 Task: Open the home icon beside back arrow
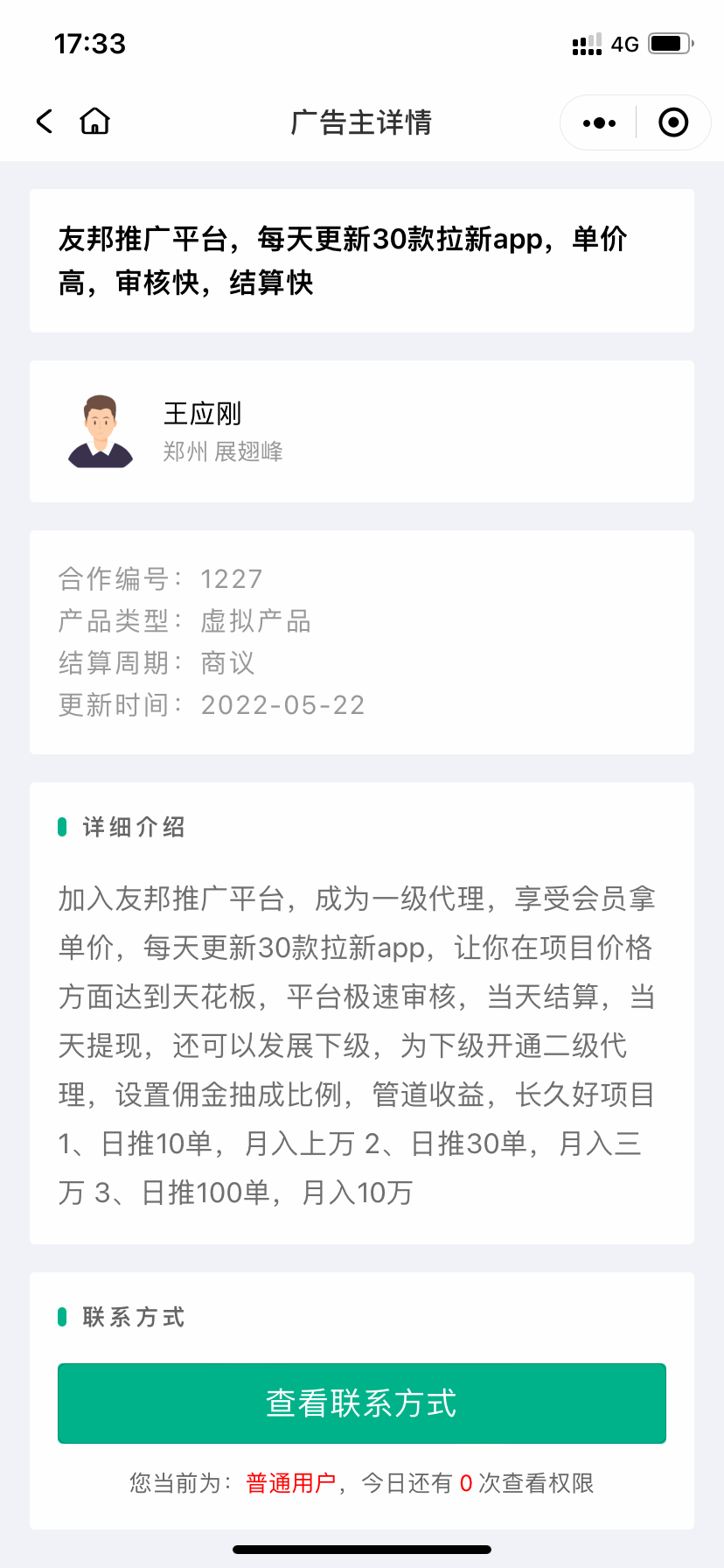pos(96,122)
